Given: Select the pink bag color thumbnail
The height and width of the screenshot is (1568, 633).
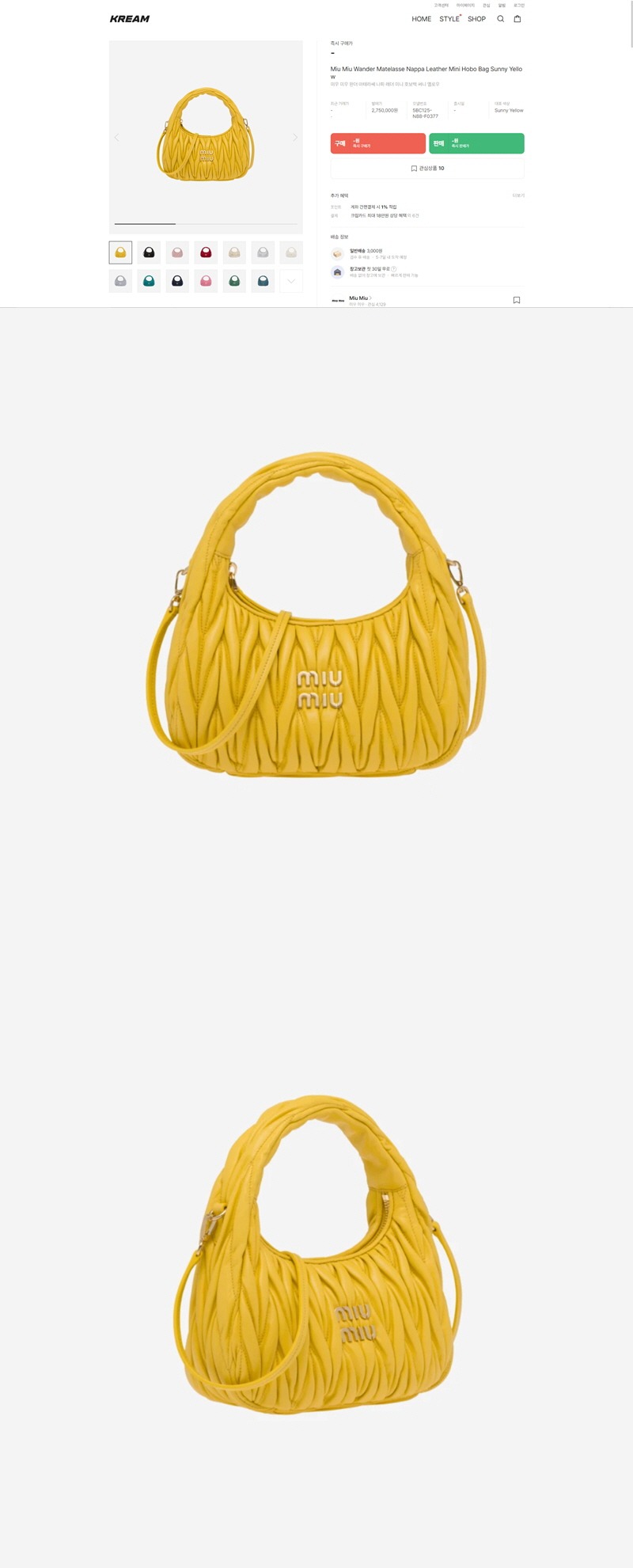Looking at the screenshot, I should coord(206,281).
